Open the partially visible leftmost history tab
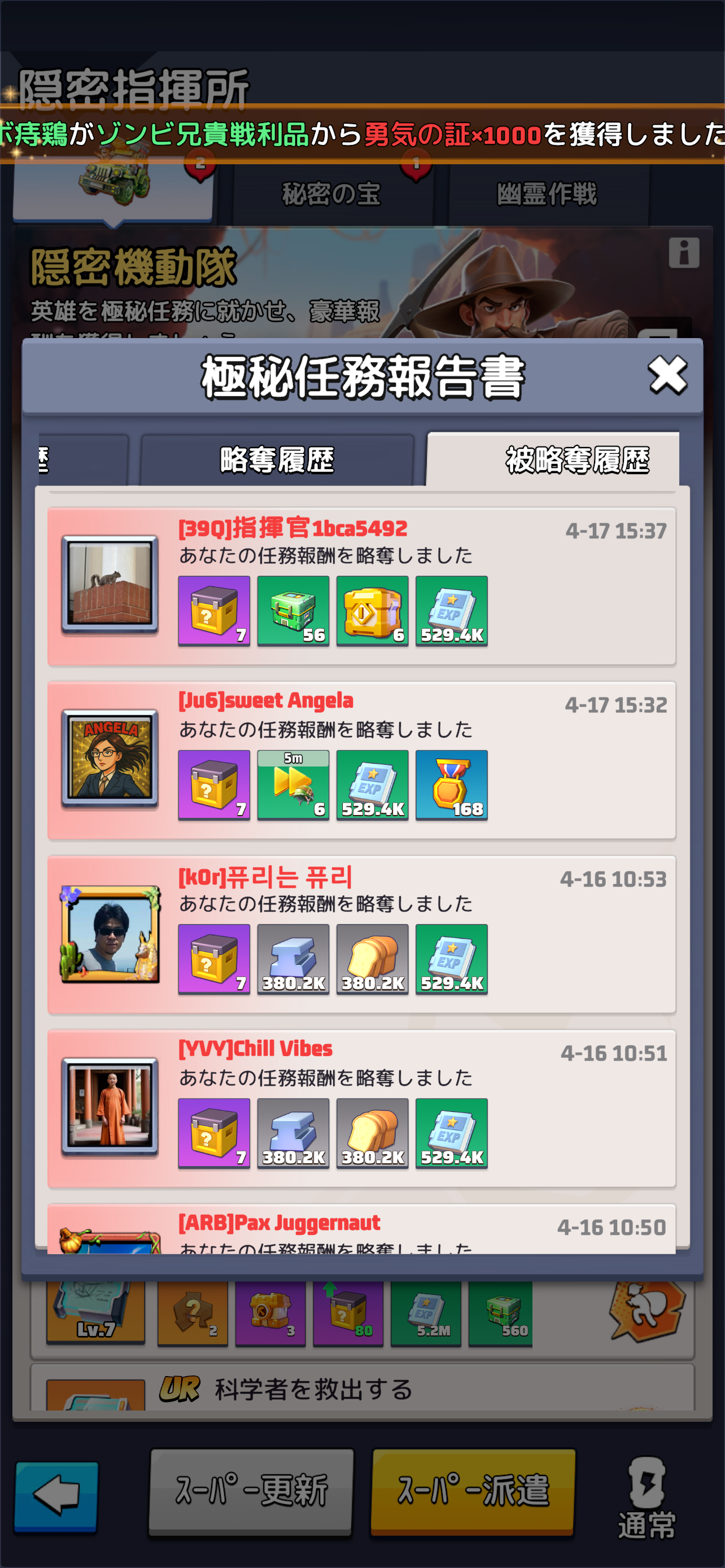The image size is (725, 1568). [82, 460]
